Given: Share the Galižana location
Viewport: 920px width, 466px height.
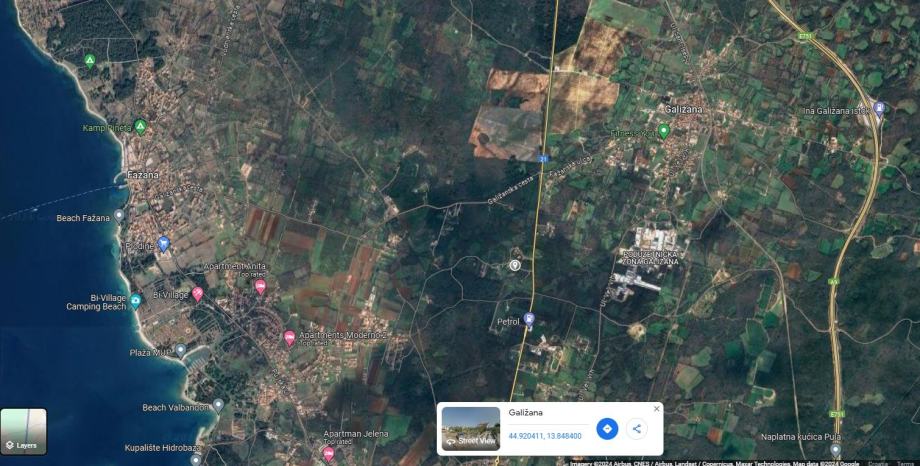Looking at the screenshot, I should (636, 429).
